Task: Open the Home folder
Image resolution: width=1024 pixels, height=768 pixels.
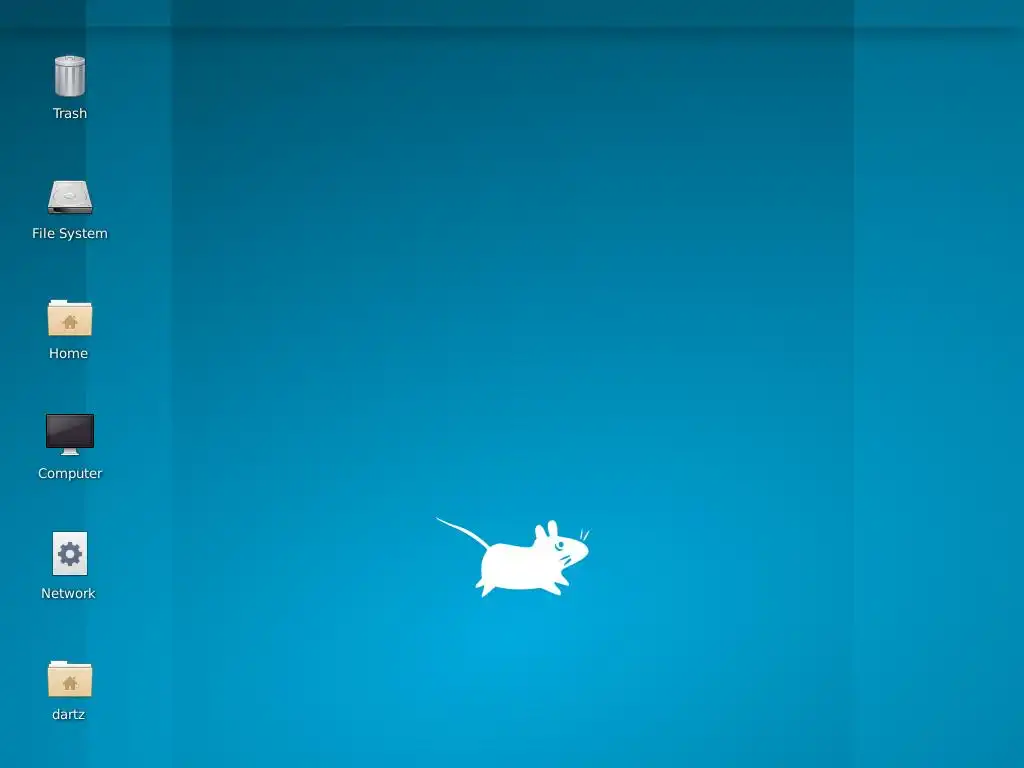Action: click(x=70, y=318)
